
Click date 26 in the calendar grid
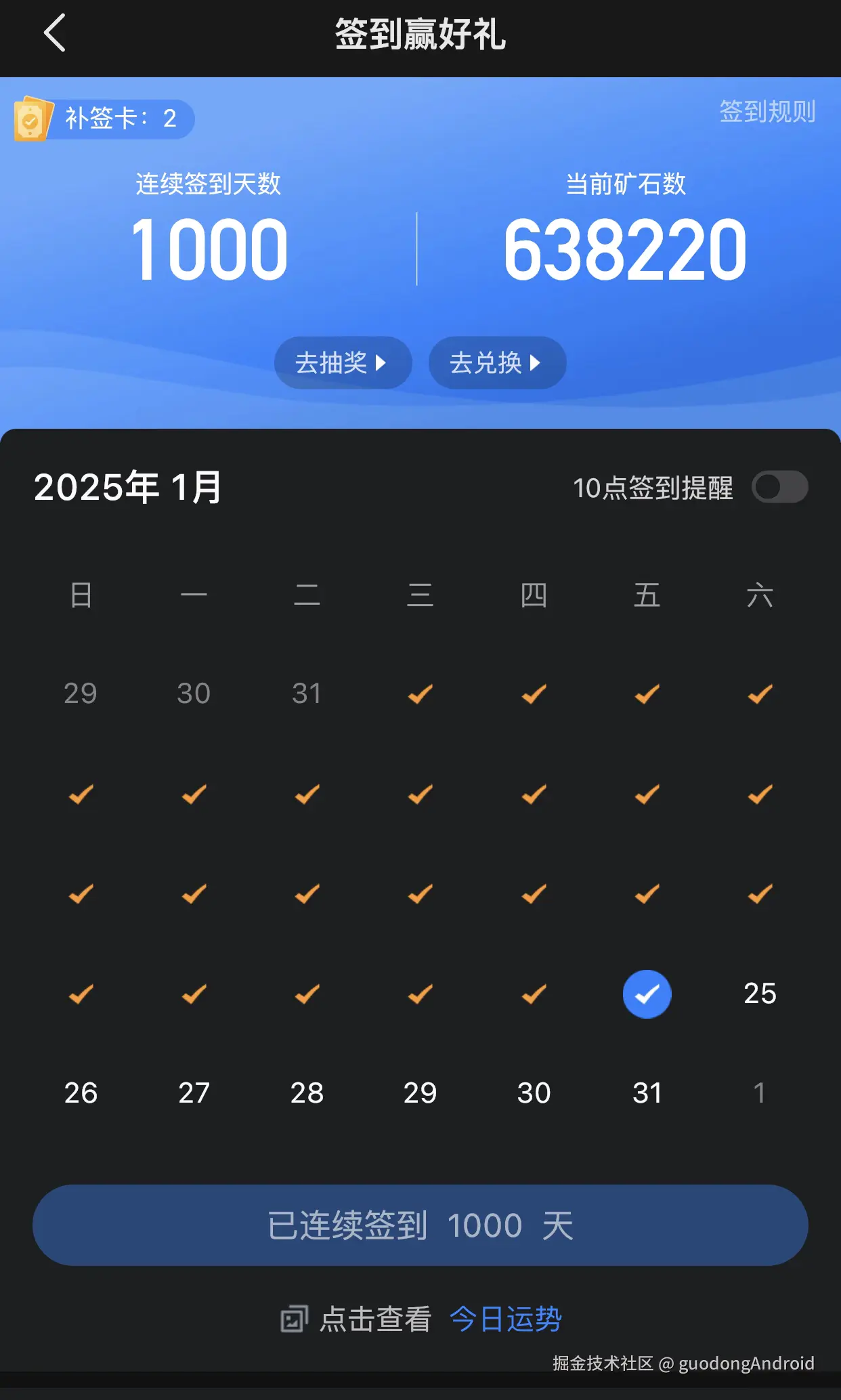(x=81, y=1093)
